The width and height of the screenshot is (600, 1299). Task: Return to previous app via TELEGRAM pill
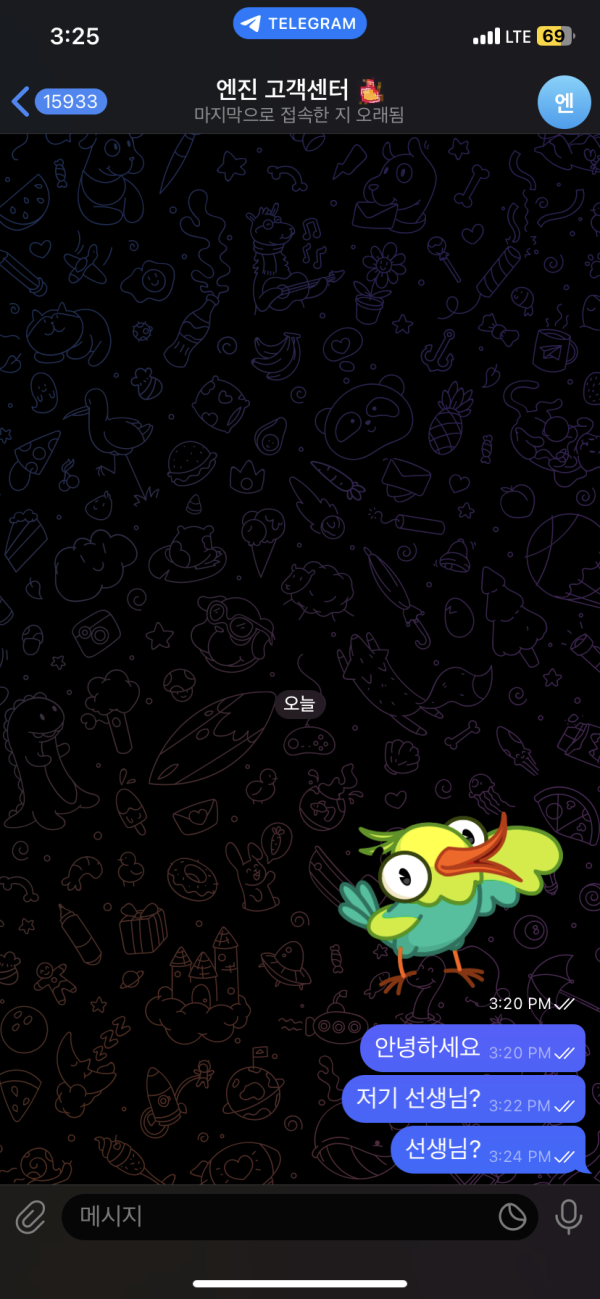tap(300, 23)
